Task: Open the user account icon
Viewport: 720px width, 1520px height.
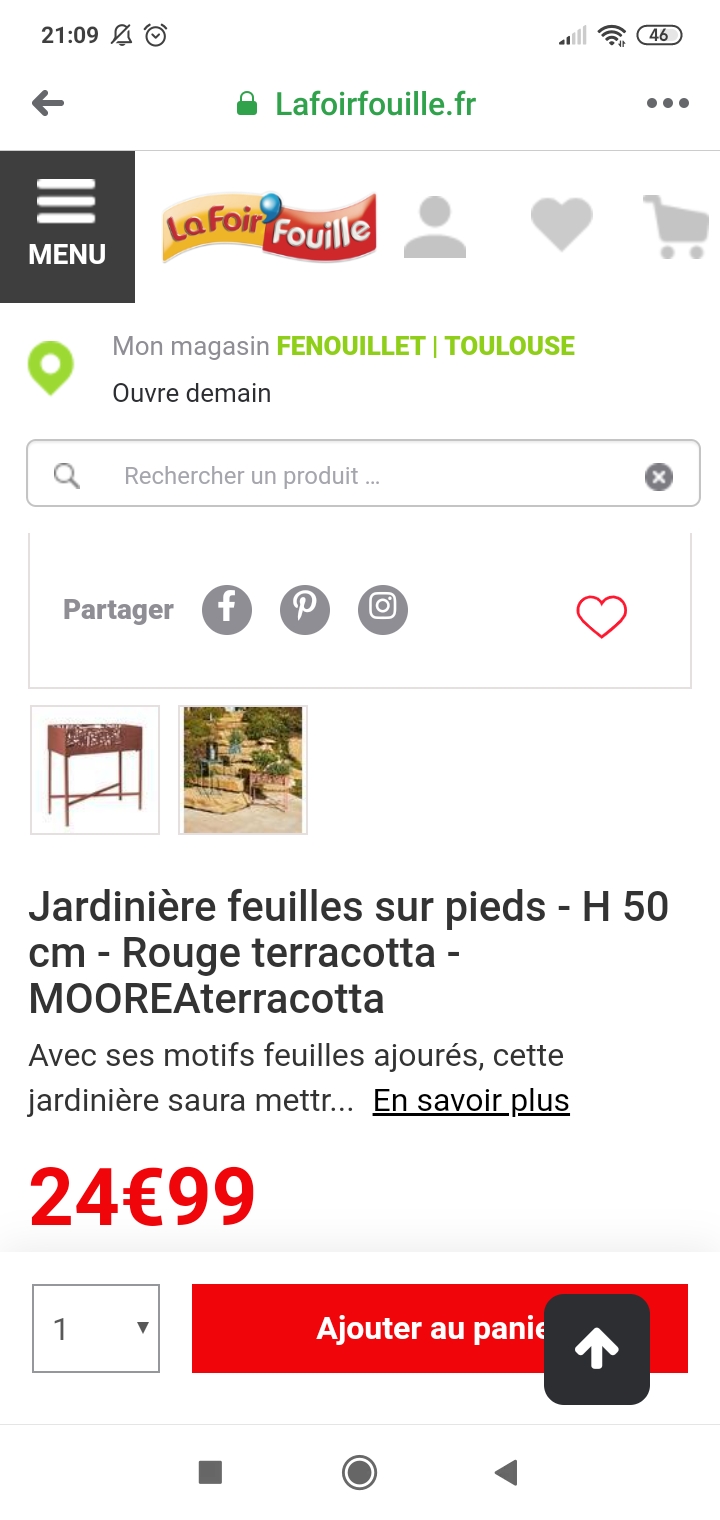Action: (x=435, y=227)
